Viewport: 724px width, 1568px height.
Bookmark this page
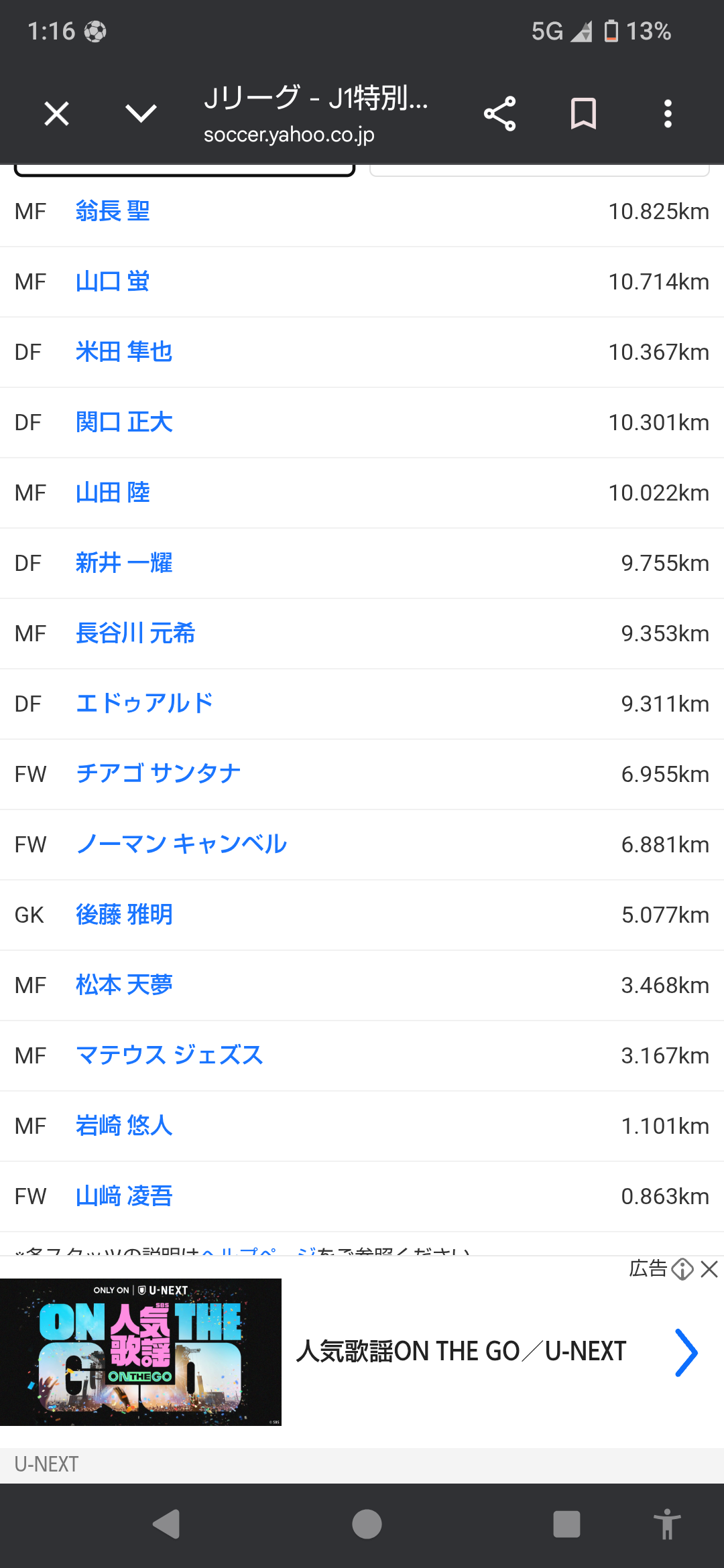tap(583, 114)
